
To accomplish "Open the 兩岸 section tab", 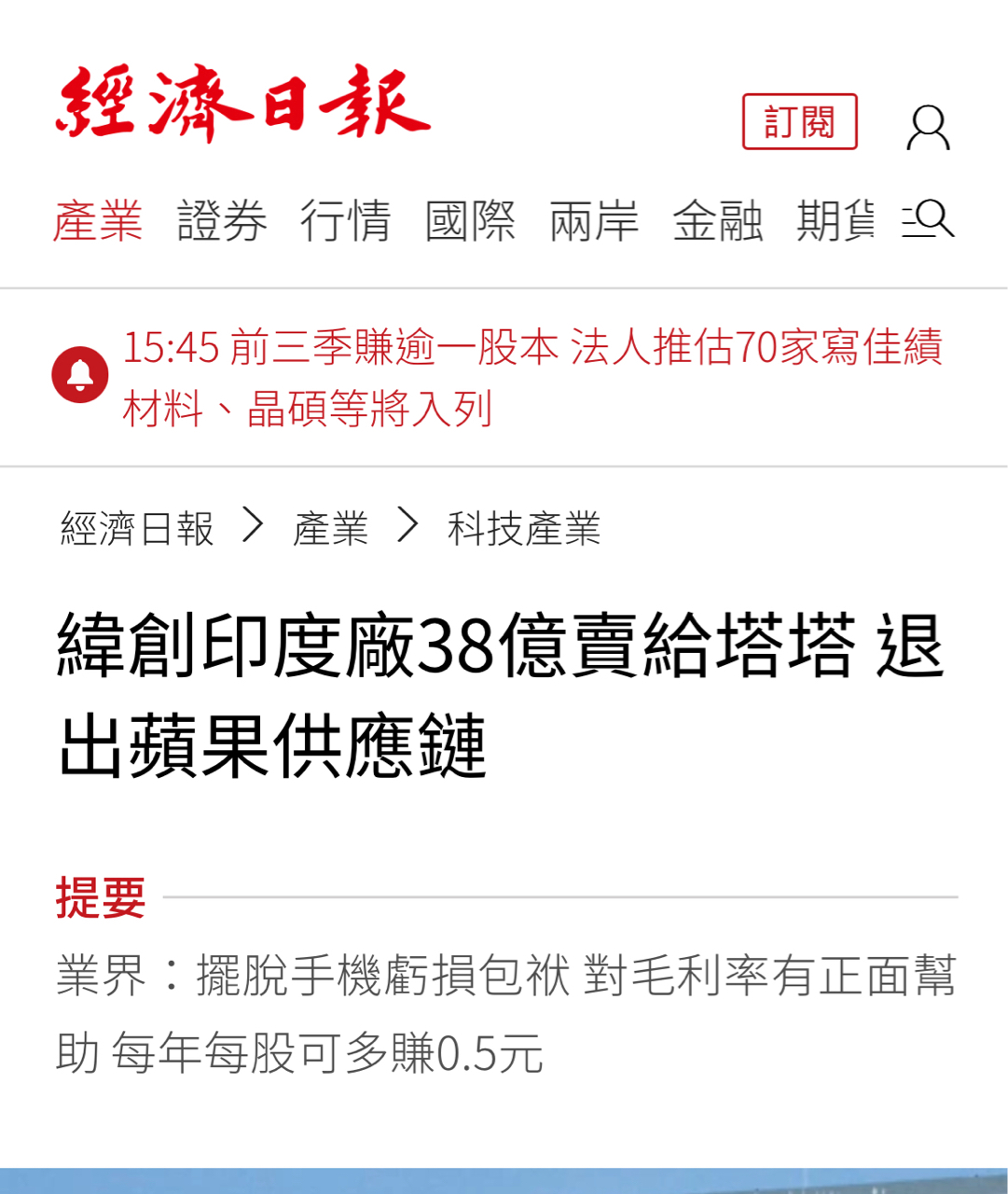I will 594,221.
